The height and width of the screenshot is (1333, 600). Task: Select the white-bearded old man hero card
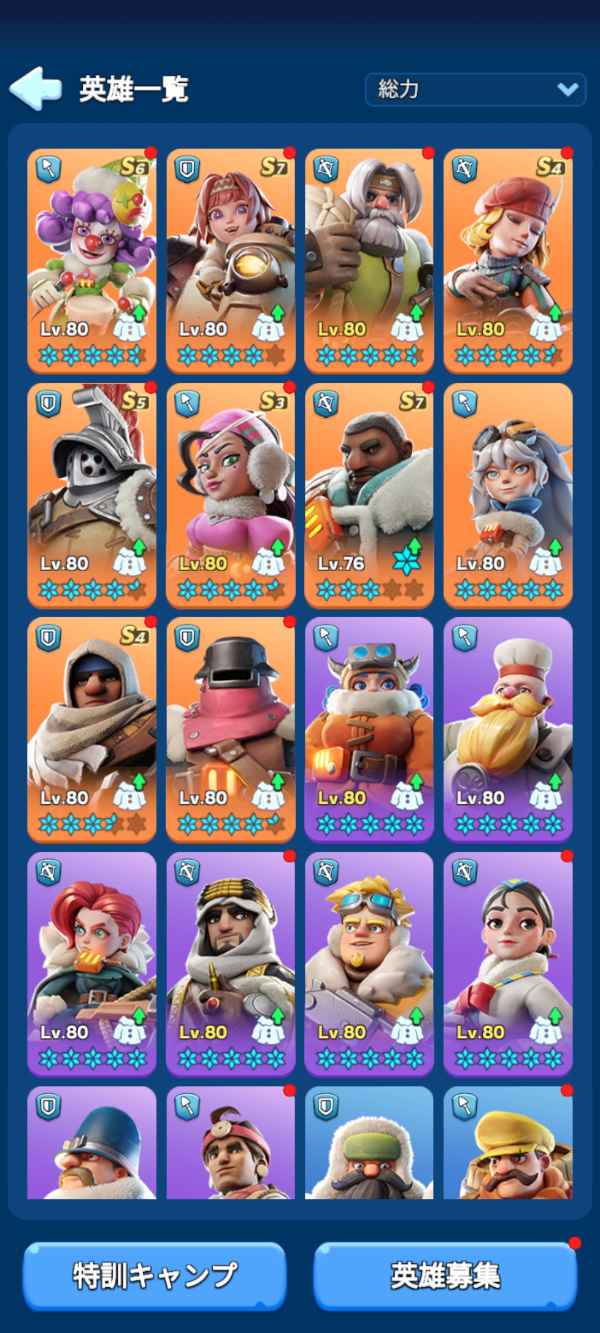point(369,260)
